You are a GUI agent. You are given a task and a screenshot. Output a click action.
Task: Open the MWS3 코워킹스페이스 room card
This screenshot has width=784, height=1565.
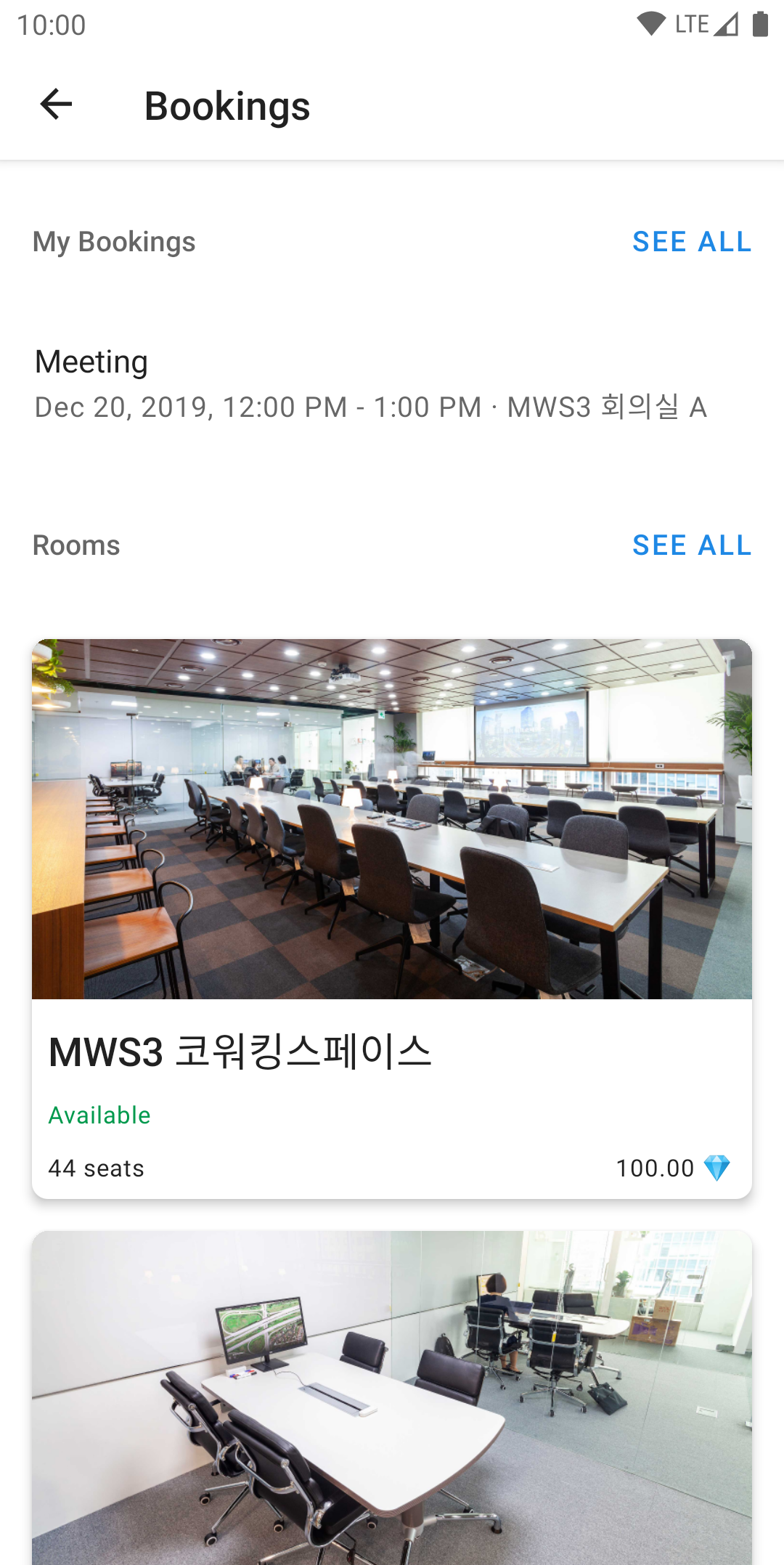pyautogui.click(x=392, y=919)
